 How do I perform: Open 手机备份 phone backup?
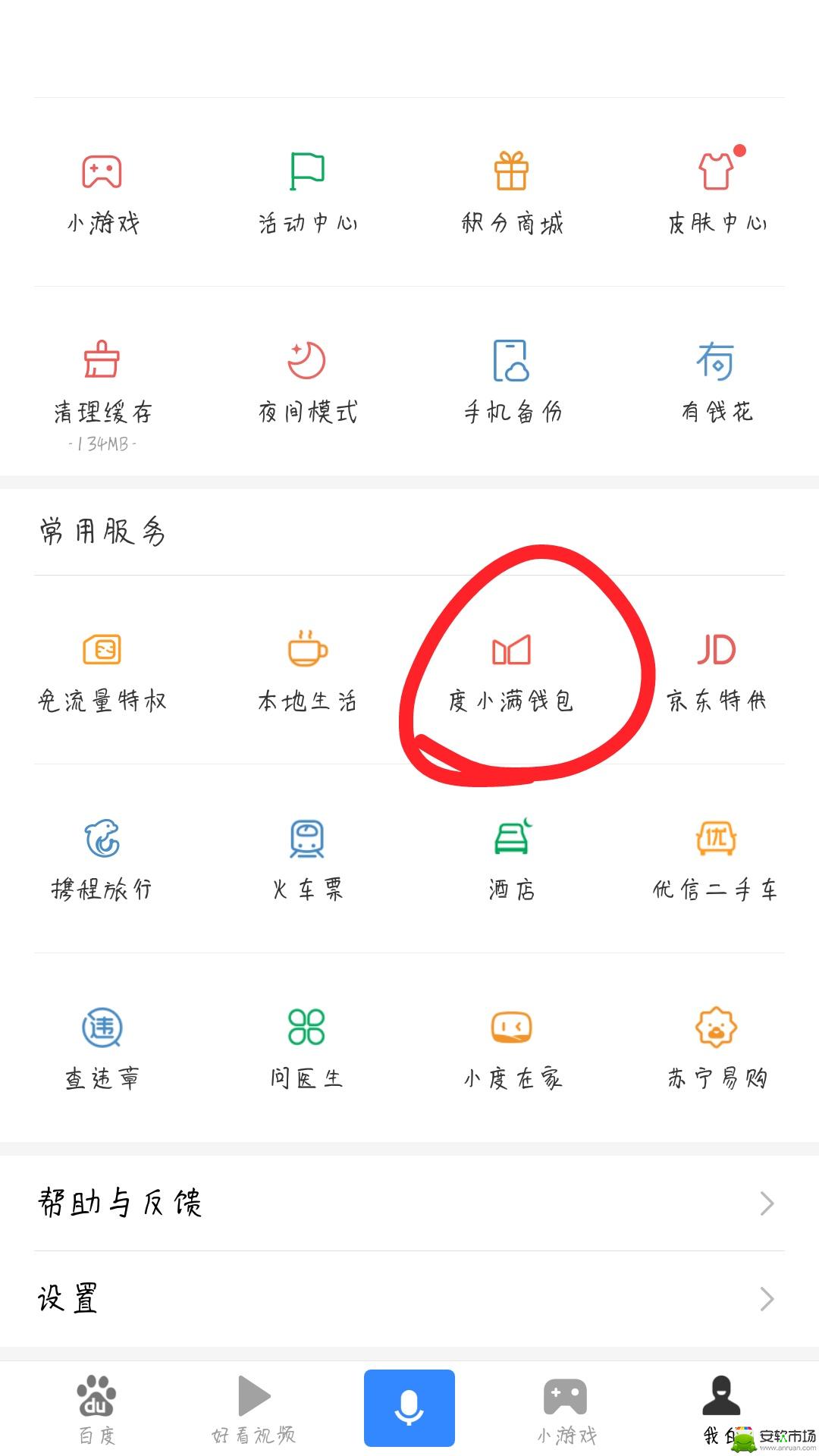click(512, 382)
